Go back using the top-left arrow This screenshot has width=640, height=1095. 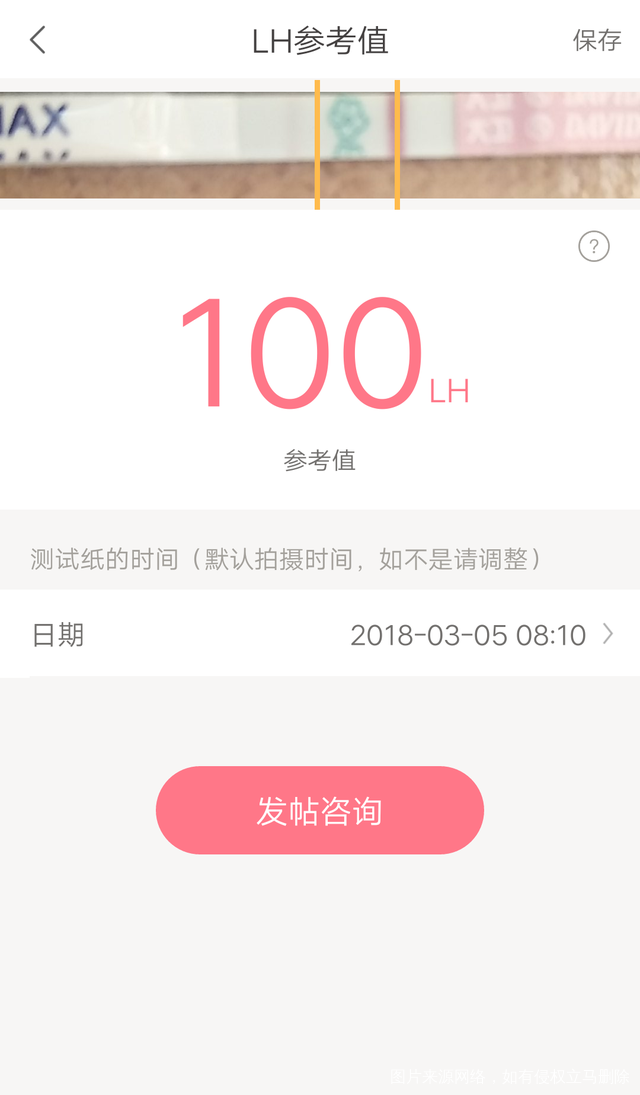38,40
